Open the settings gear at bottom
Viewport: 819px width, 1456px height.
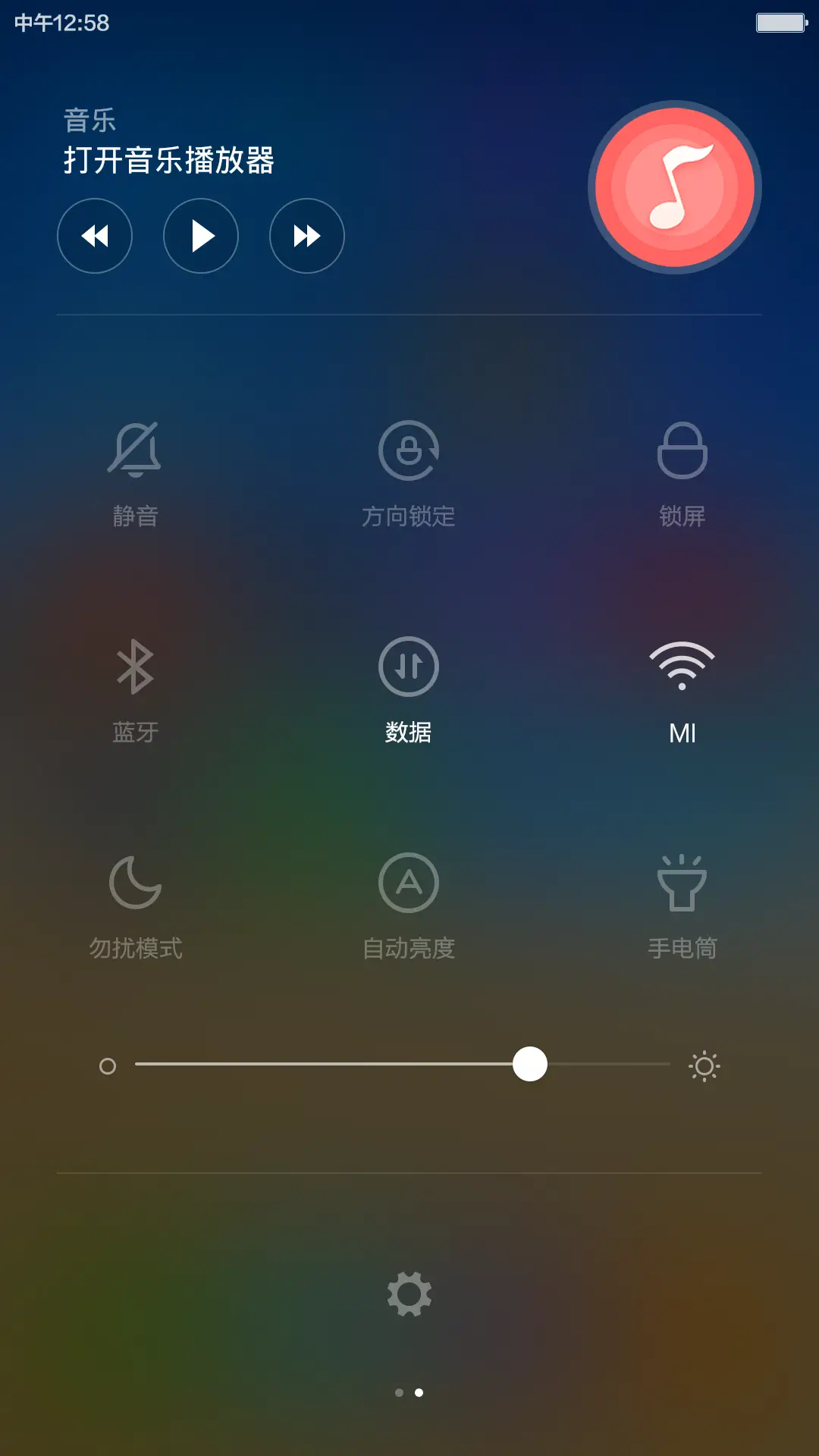[x=409, y=1292]
